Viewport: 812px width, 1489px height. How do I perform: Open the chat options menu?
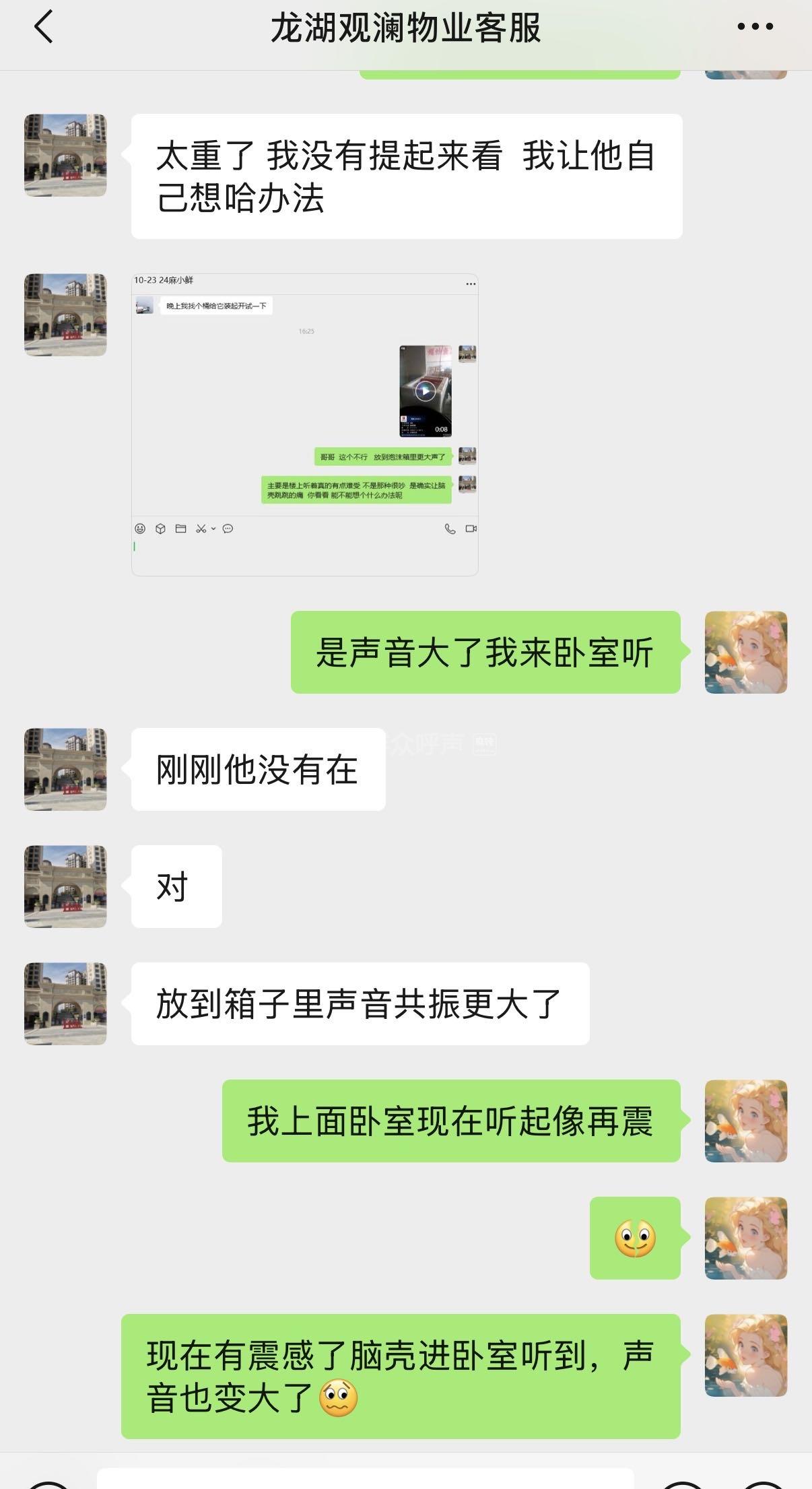[x=755, y=27]
